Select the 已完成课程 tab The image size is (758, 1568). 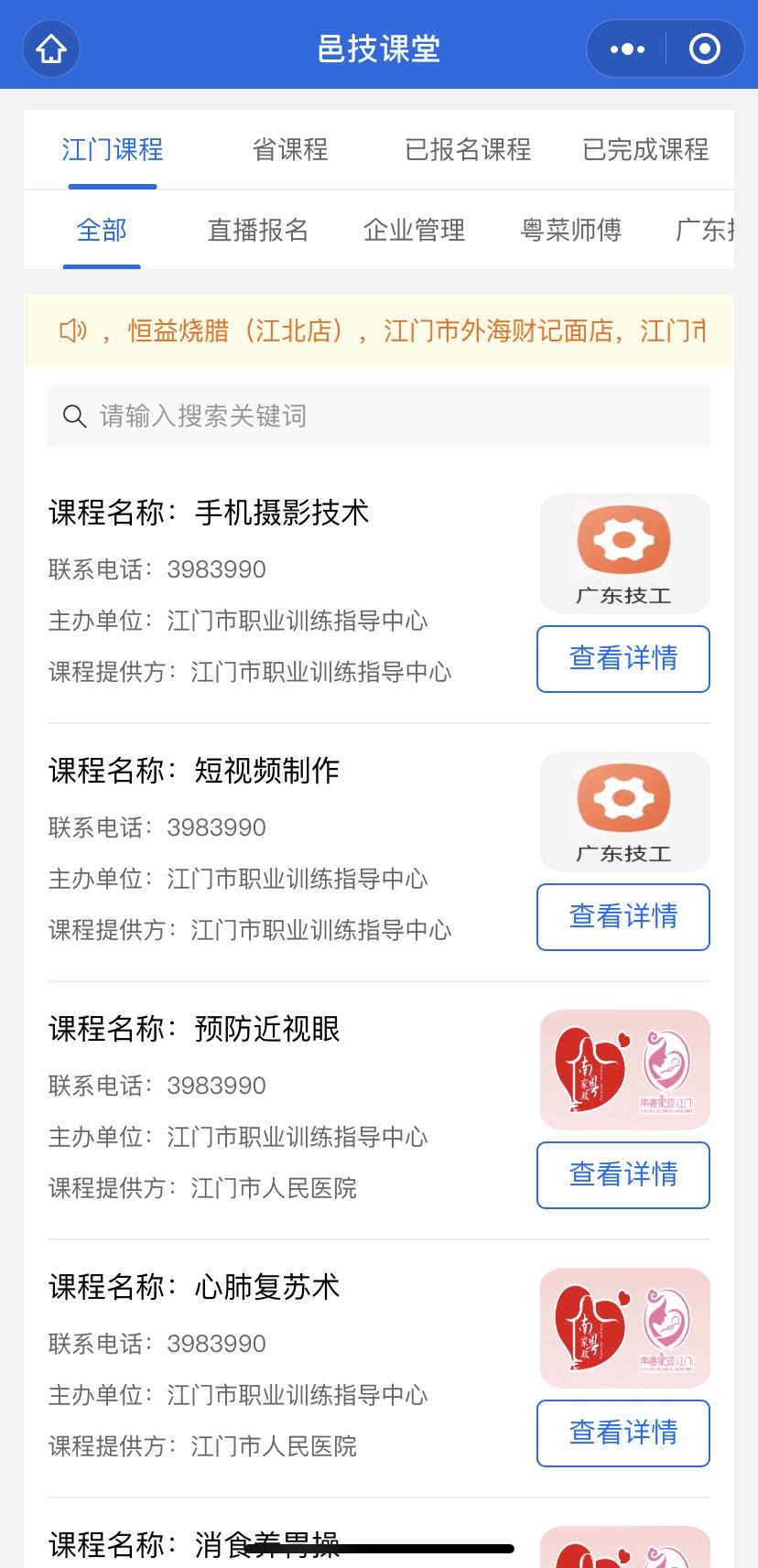(644, 150)
